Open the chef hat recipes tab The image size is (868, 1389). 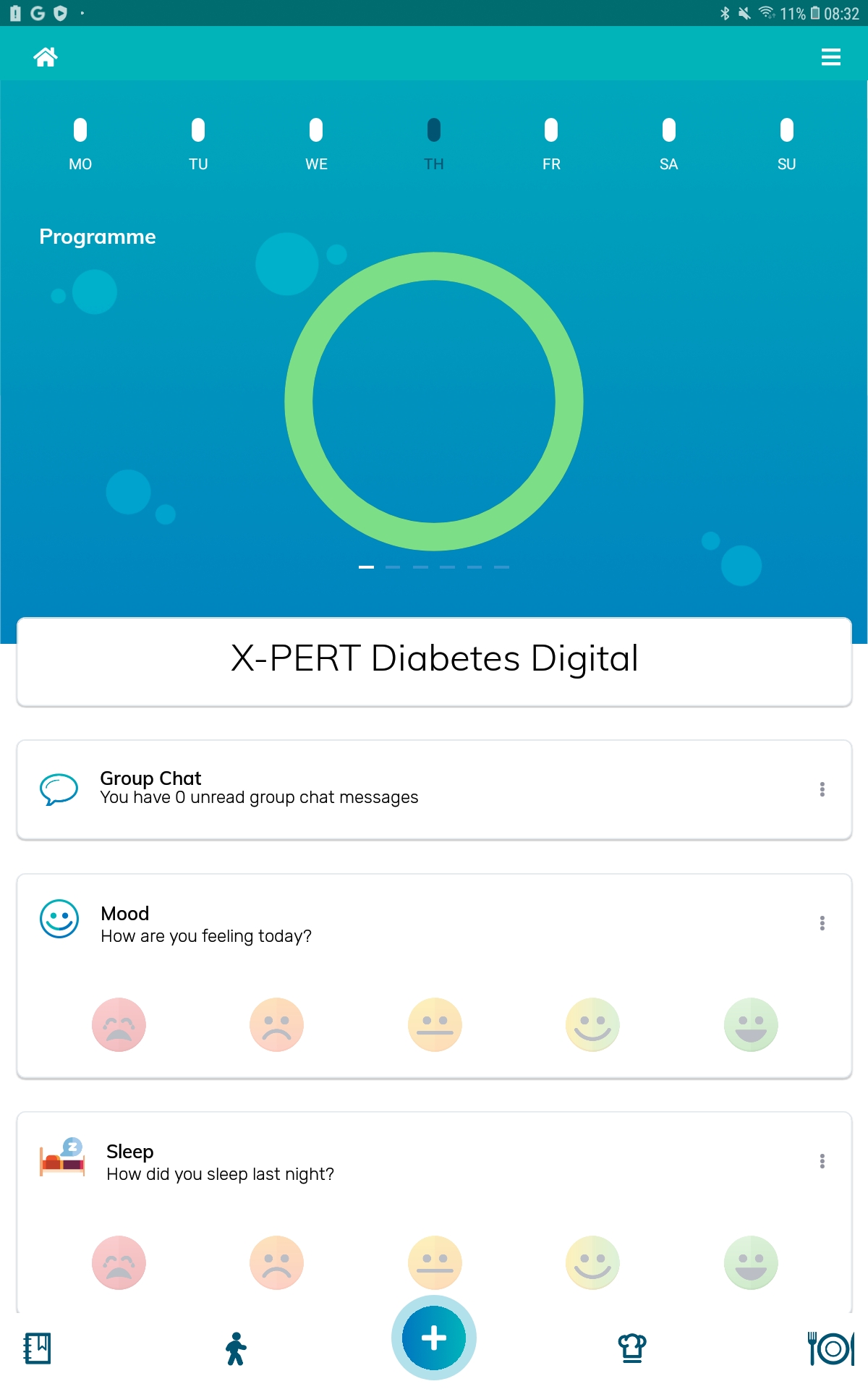631,1348
